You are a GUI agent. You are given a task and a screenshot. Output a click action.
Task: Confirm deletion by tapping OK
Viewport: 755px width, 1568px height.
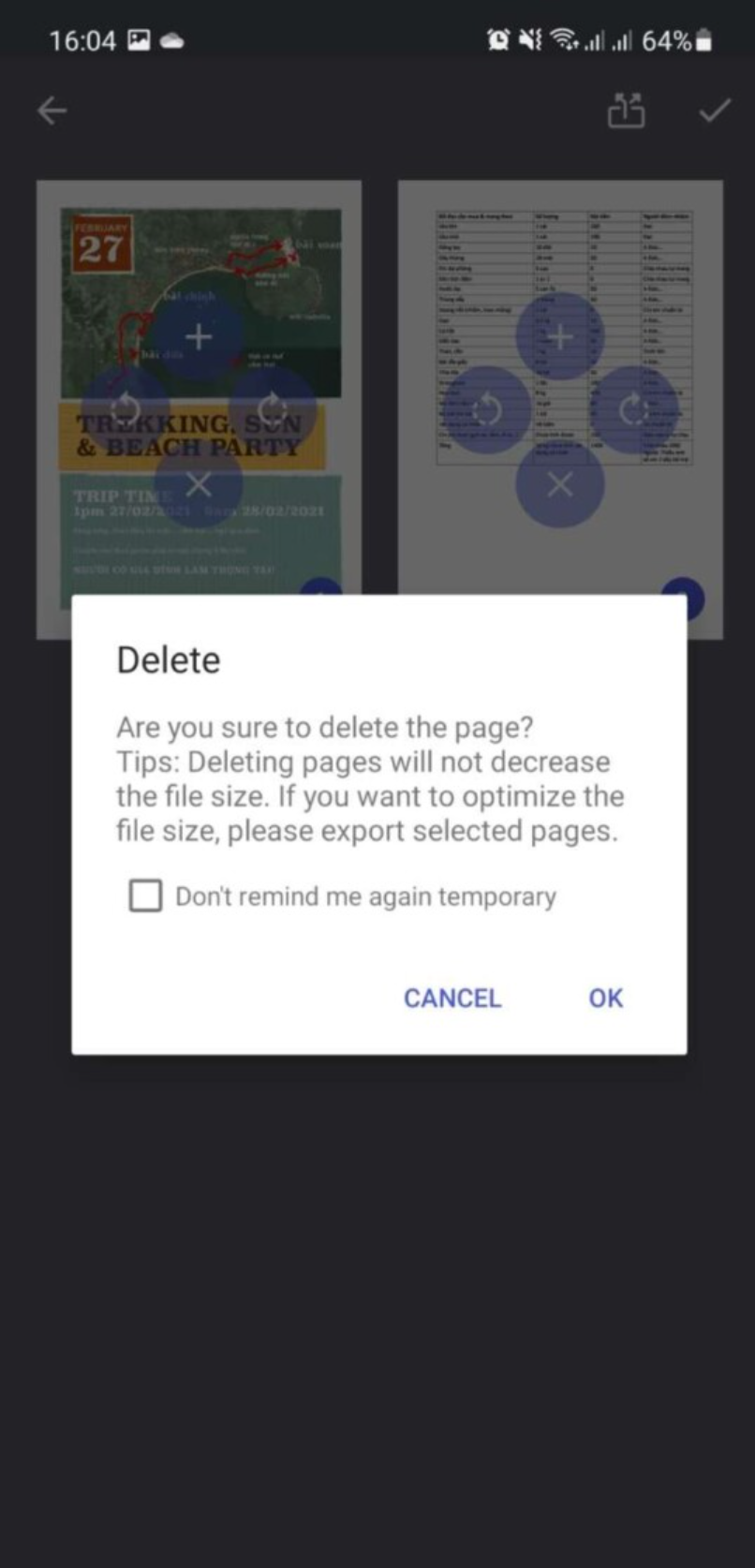(605, 998)
